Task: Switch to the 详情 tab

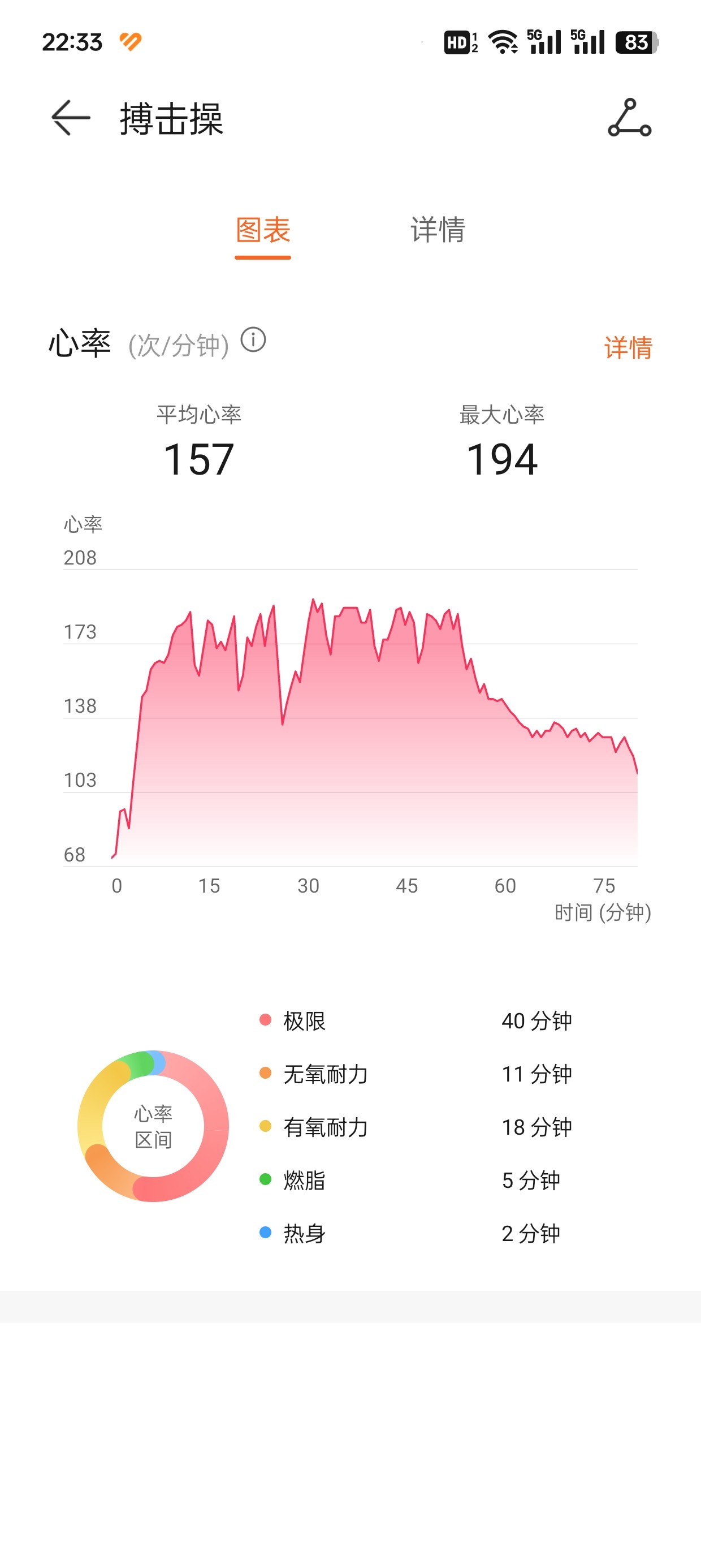Action: [x=438, y=230]
